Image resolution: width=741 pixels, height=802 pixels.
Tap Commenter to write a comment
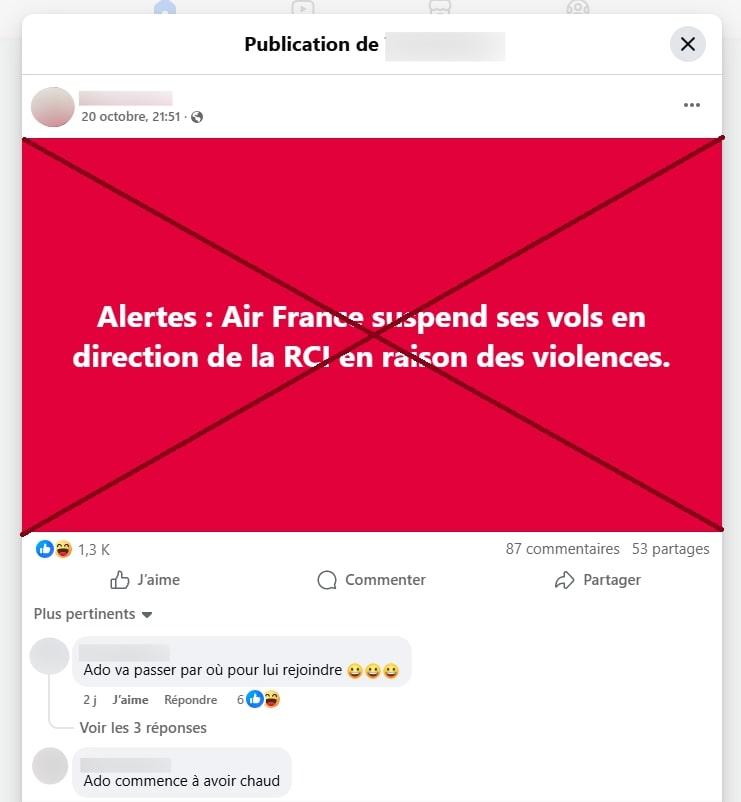click(x=371, y=580)
